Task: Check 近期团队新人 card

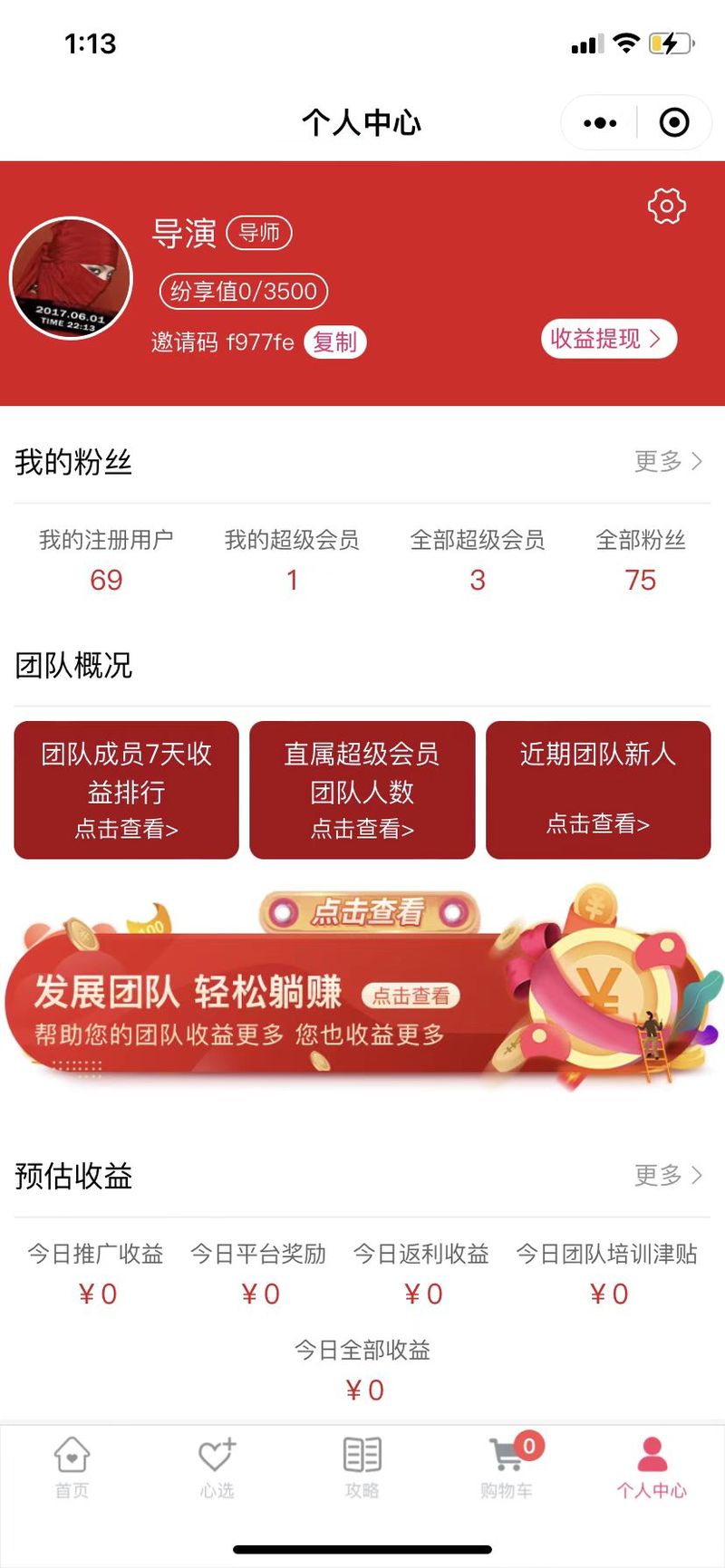Action: point(598,790)
